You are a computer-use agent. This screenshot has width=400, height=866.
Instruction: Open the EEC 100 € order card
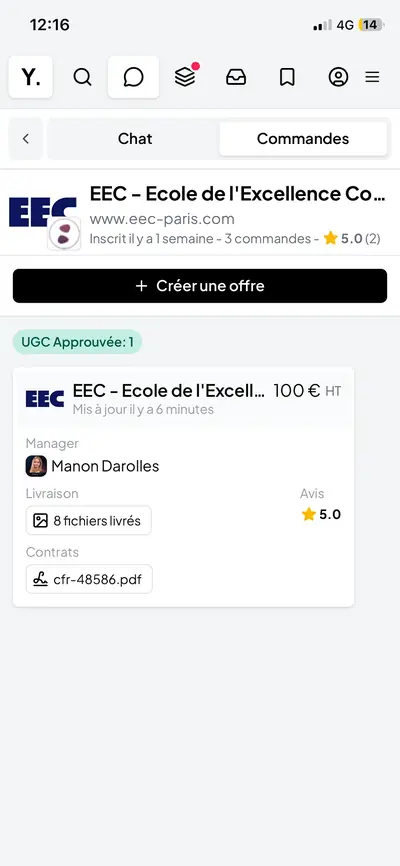[x=183, y=487]
